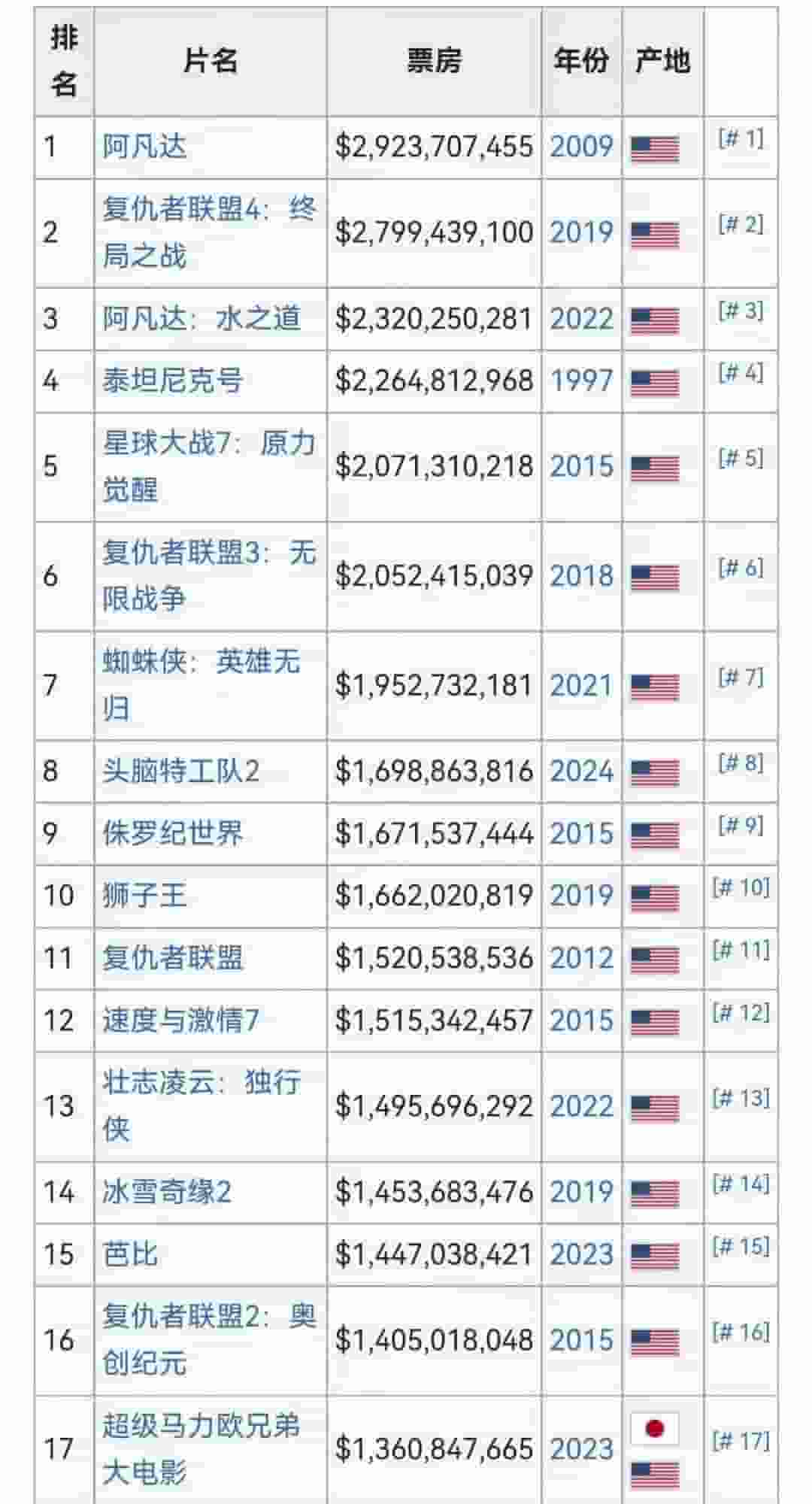
Task: Open the 泰坦尼克号 link
Action: pos(172,381)
